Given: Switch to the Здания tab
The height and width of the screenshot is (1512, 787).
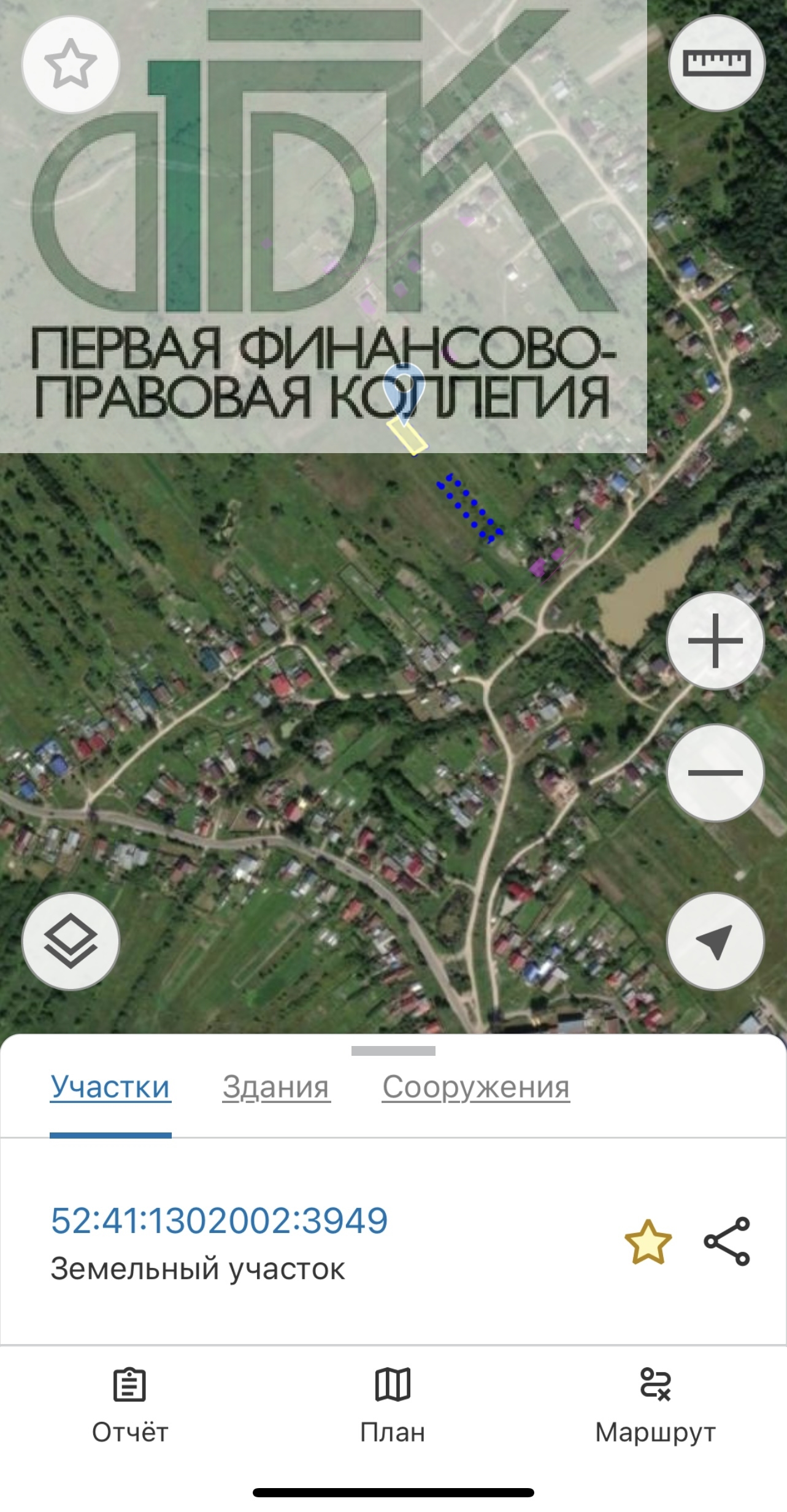Looking at the screenshot, I should tap(276, 1087).
